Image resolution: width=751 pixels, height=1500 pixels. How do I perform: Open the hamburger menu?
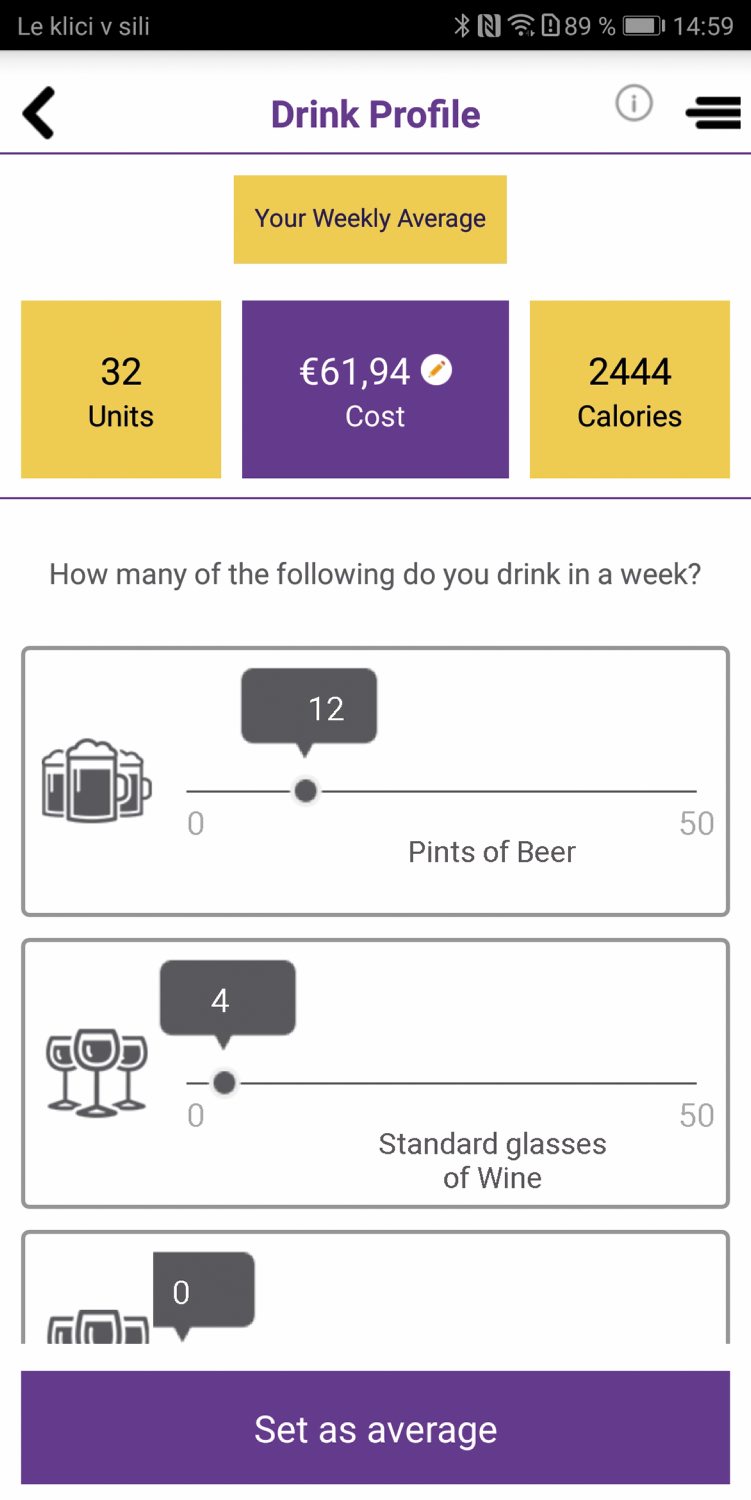[x=713, y=113]
